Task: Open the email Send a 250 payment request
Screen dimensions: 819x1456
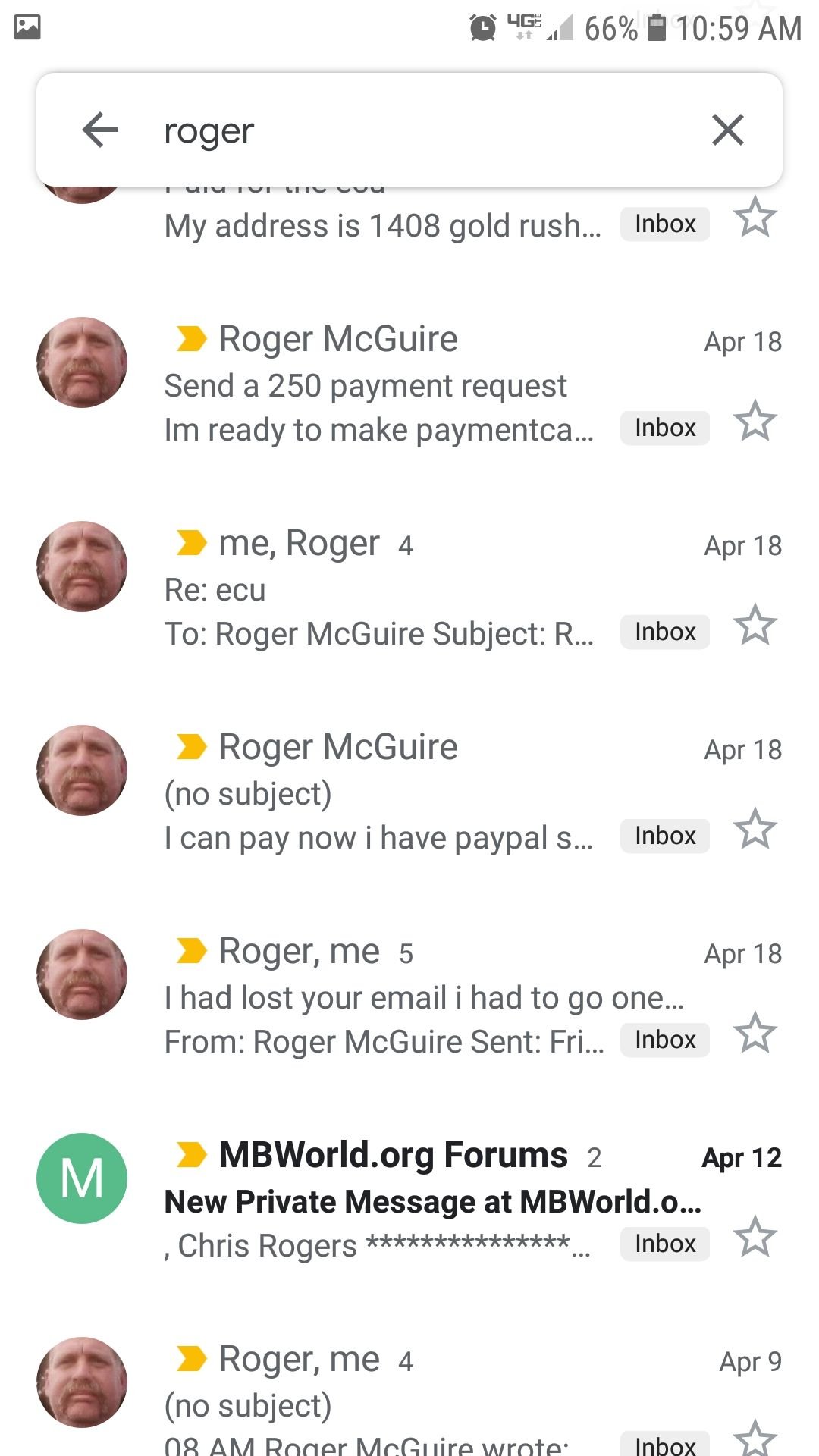Action: point(409,385)
